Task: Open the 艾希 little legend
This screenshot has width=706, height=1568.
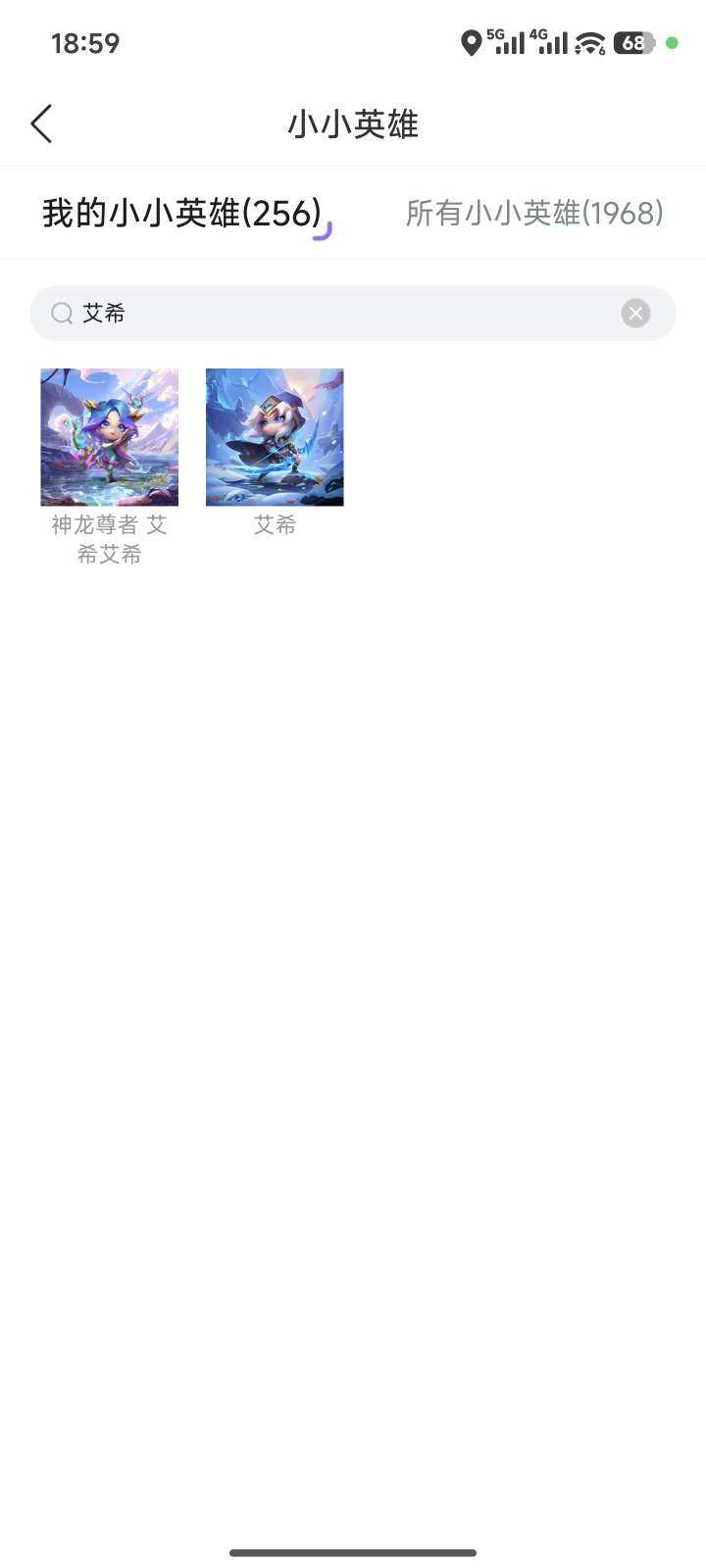Action: pos(275,437)
